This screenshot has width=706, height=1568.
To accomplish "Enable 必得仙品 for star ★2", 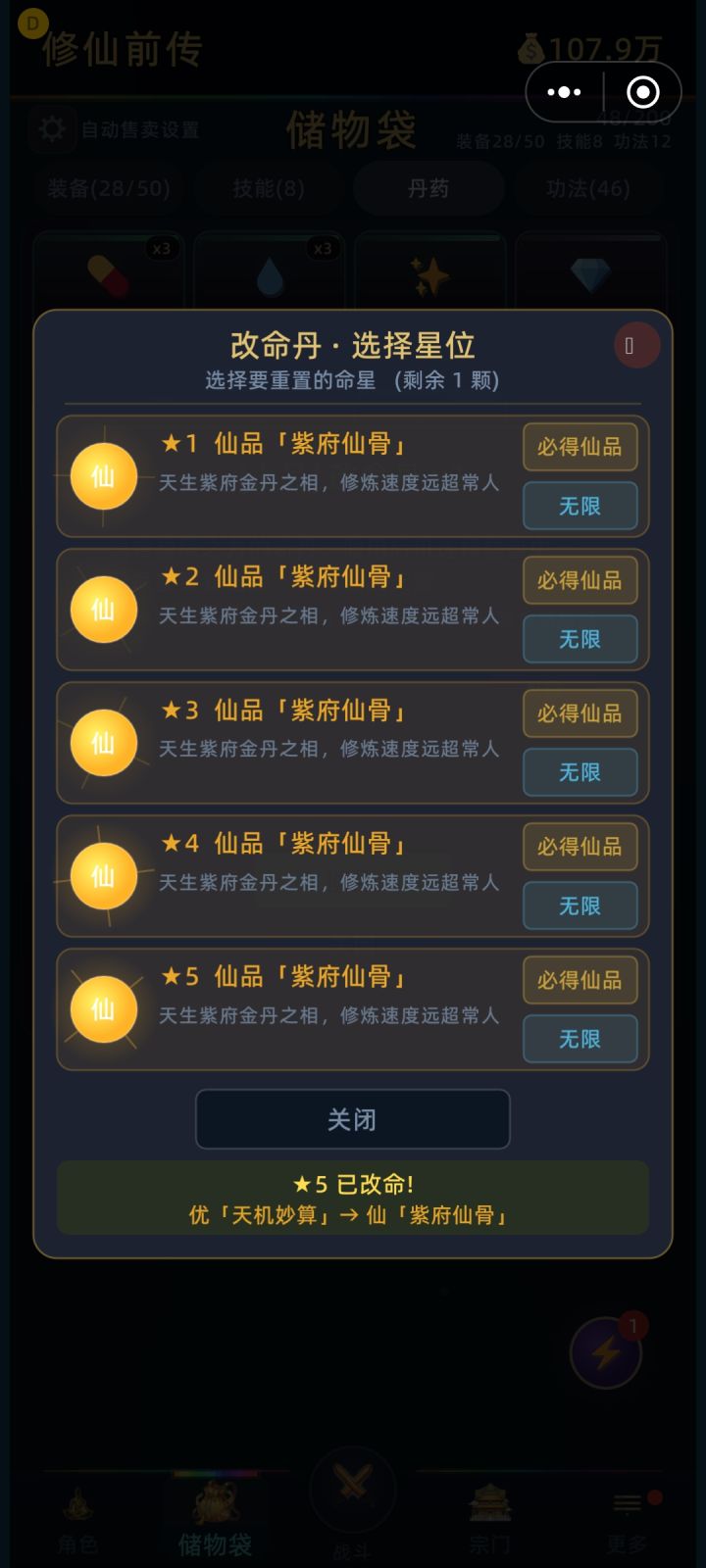I will [x=580, y=580].
